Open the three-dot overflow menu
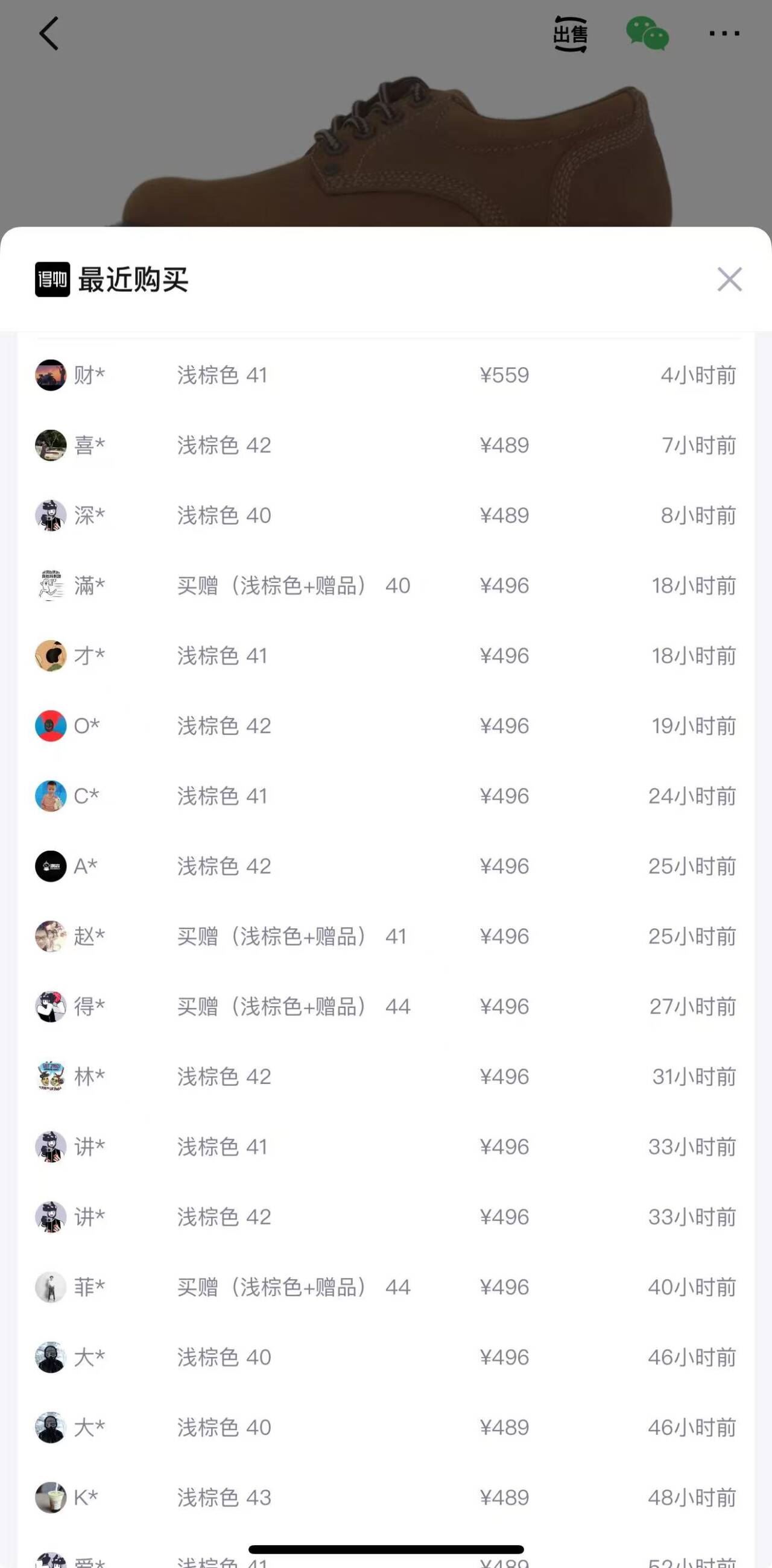 724,34
